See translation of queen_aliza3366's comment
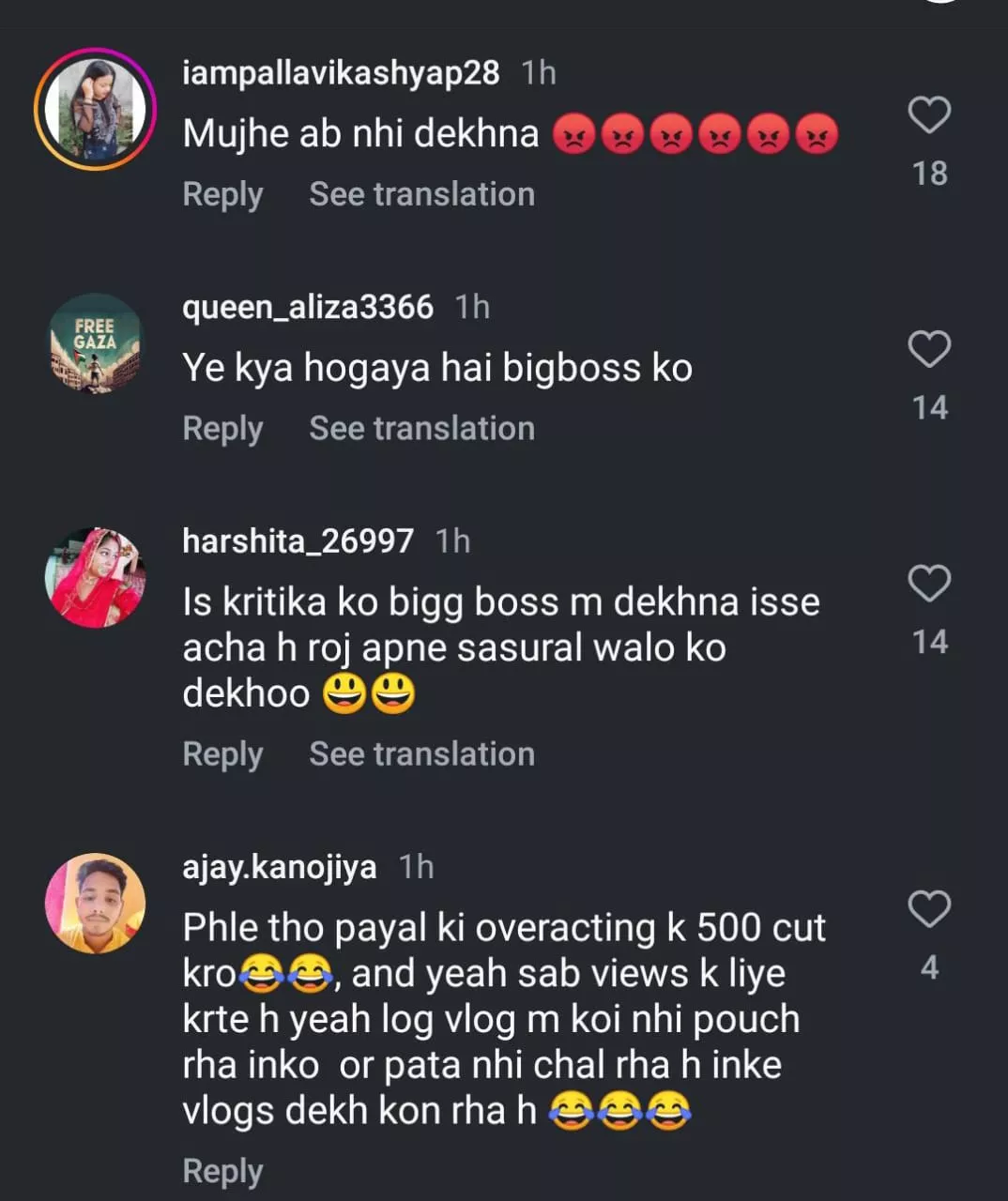 pyautogui.click(x=421, y=429)
